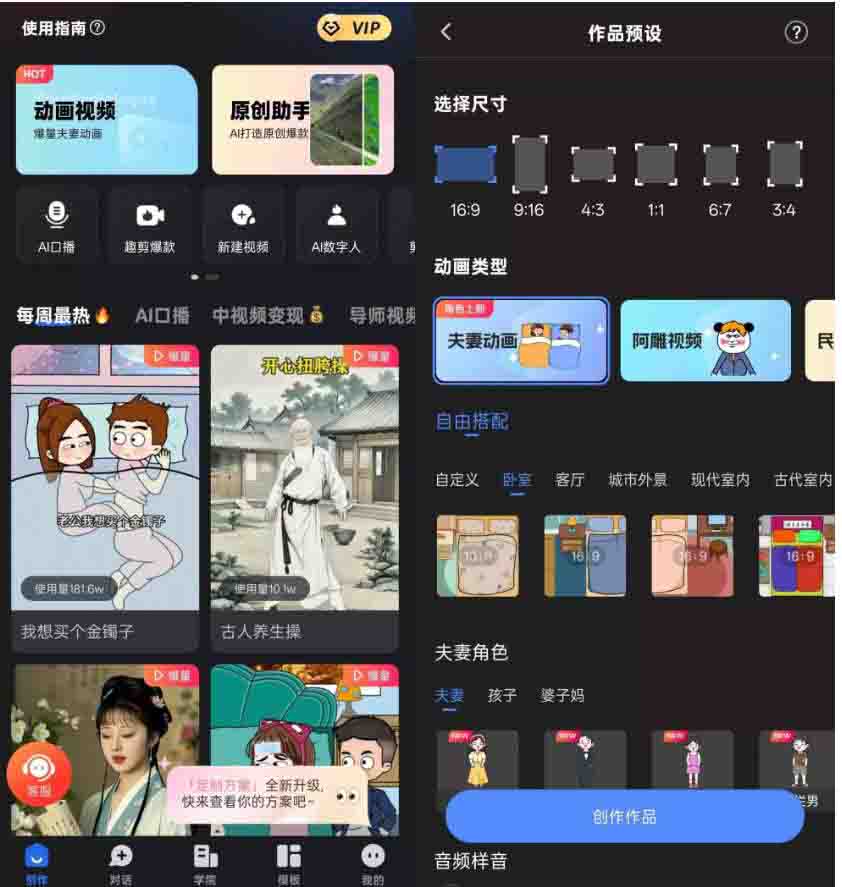Select the AI口播 shortcut

click(57, 226)
